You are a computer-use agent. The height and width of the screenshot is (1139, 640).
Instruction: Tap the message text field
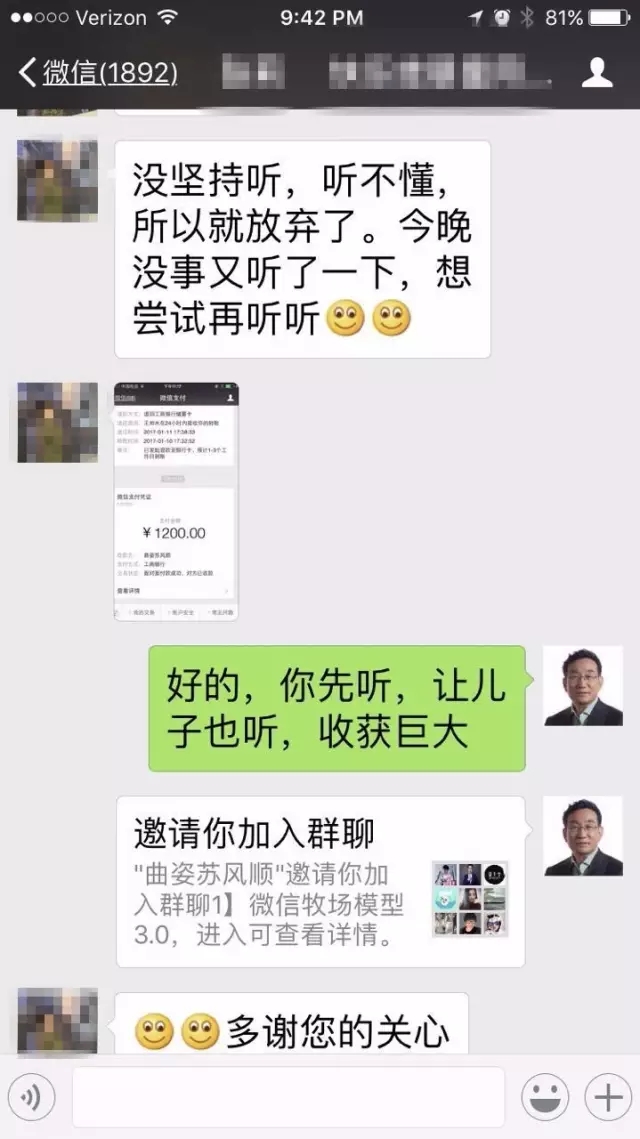tap(288, 1097)
